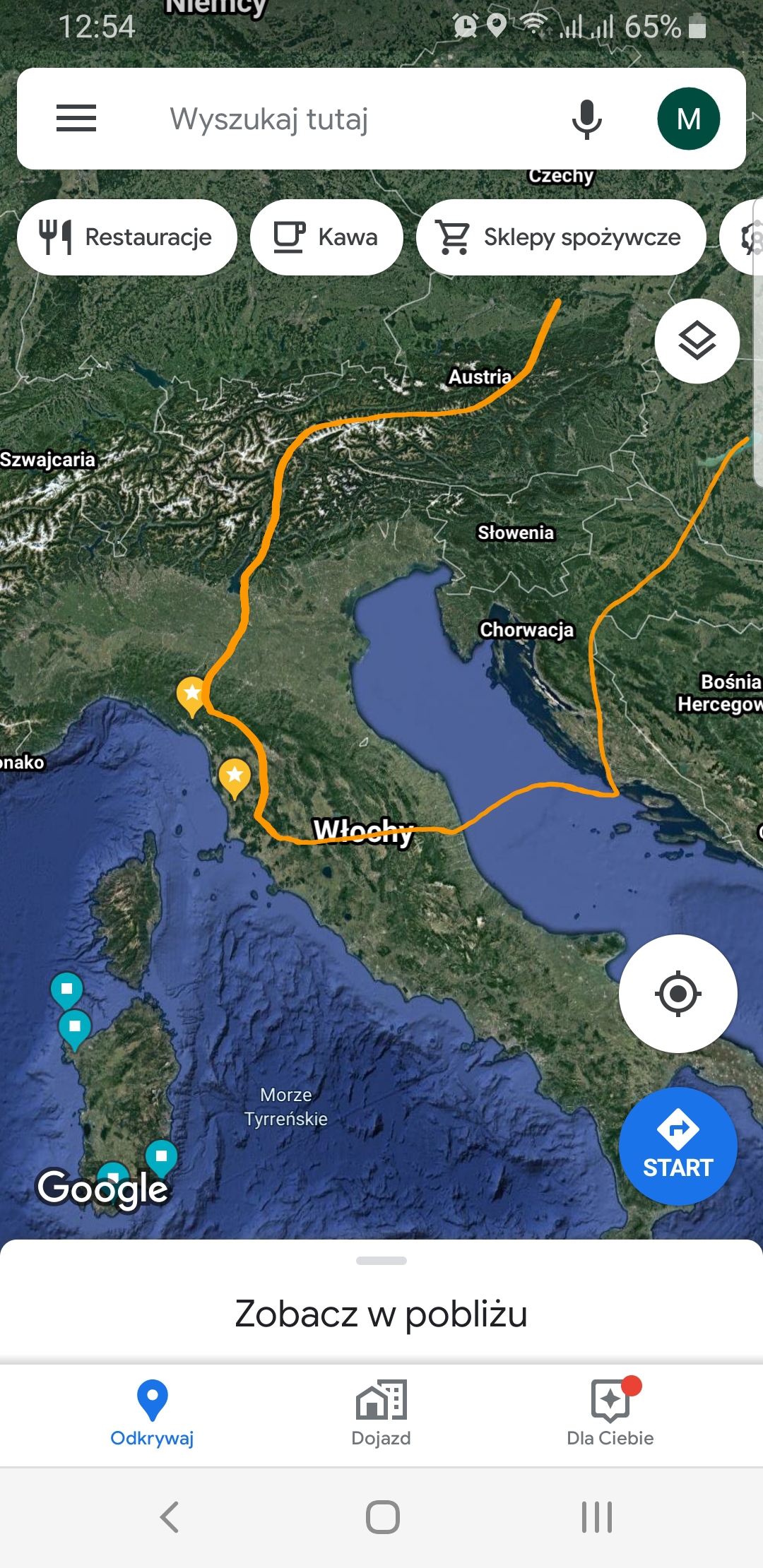
Task: Select the Restauracje chip
Action: (127, 237)
